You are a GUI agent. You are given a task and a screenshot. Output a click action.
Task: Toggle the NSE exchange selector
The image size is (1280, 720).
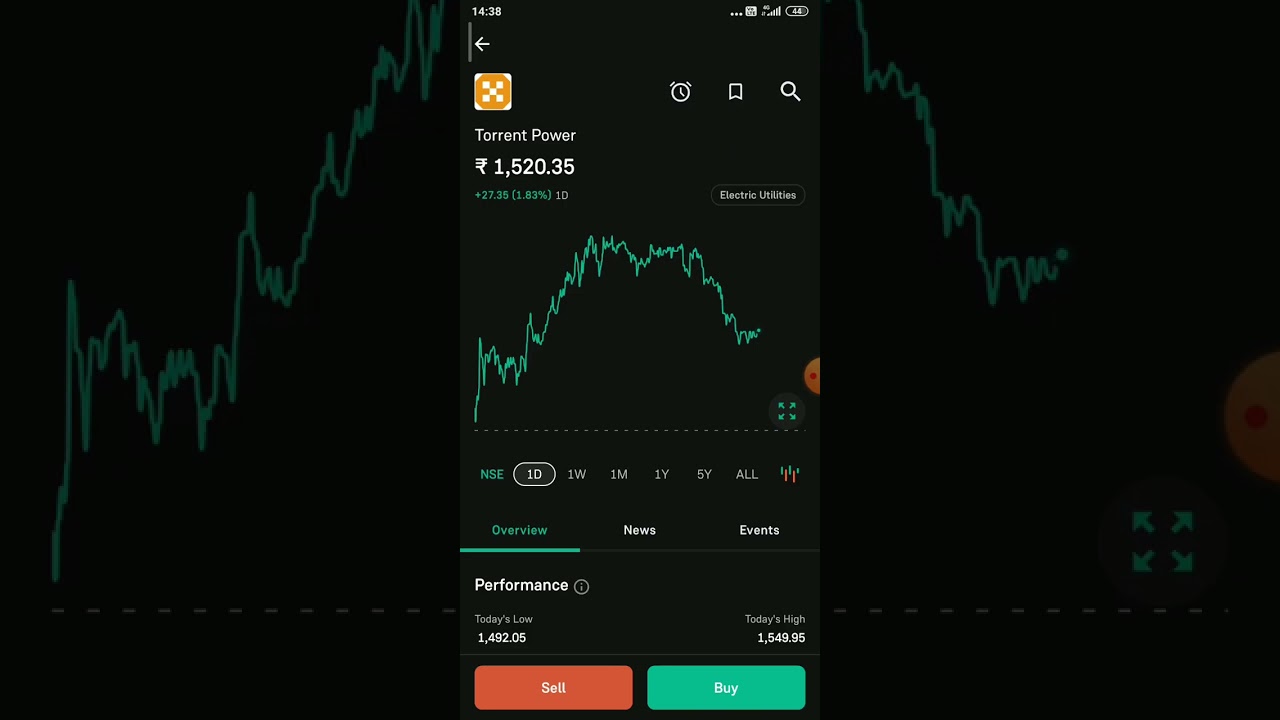tap(492, 474)
